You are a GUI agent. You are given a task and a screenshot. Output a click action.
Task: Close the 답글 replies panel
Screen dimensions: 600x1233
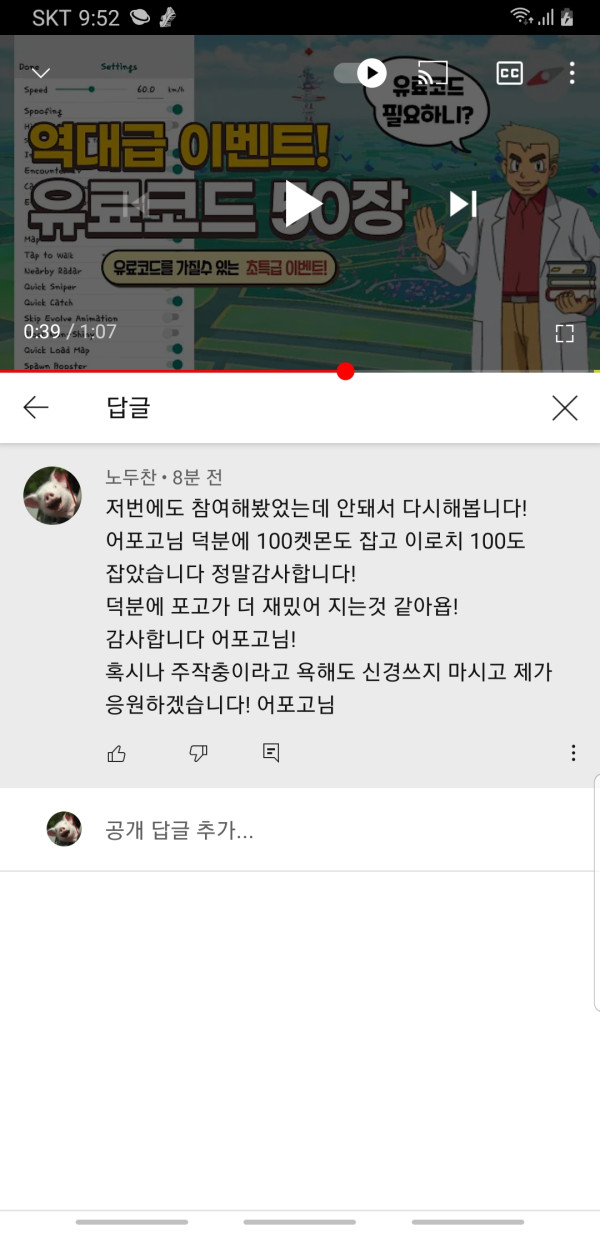565,407
